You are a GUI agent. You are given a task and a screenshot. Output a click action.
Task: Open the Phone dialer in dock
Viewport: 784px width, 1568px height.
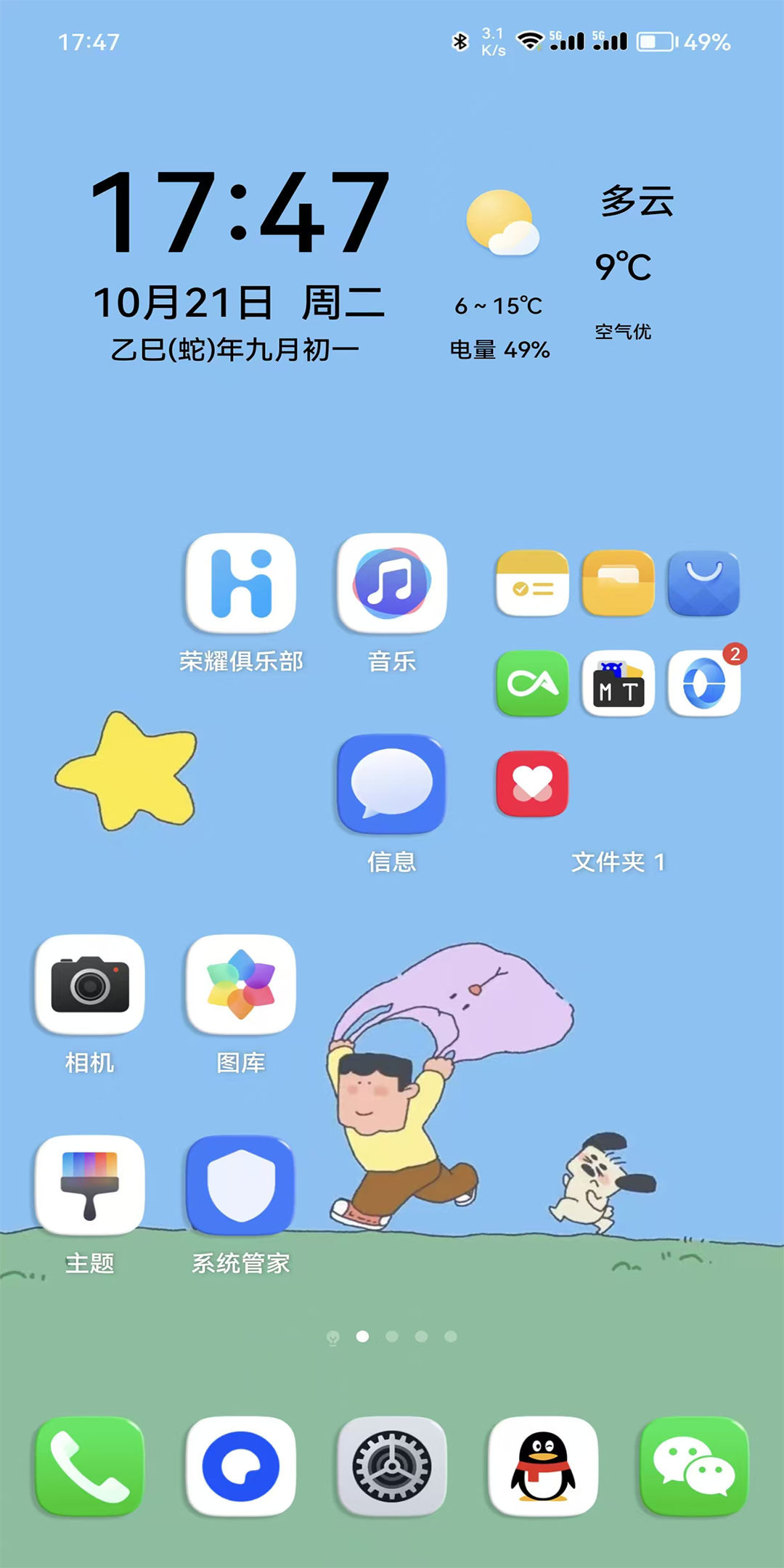(x=89, y=1466)
